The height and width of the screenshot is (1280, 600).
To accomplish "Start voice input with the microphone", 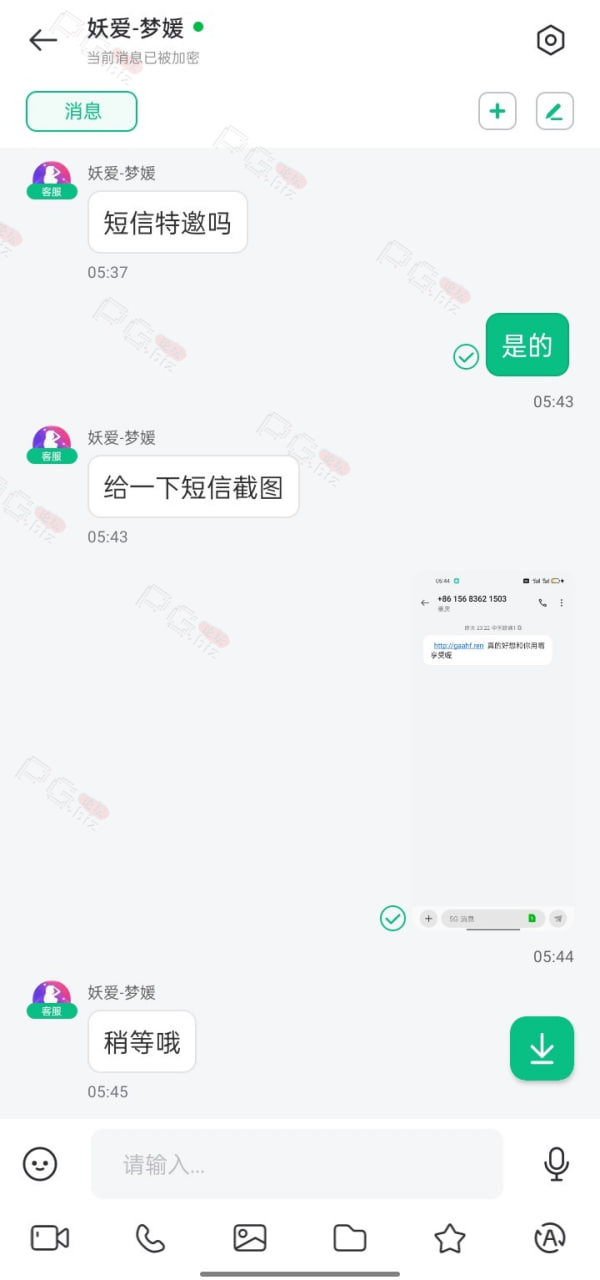I will (556, 1163).
